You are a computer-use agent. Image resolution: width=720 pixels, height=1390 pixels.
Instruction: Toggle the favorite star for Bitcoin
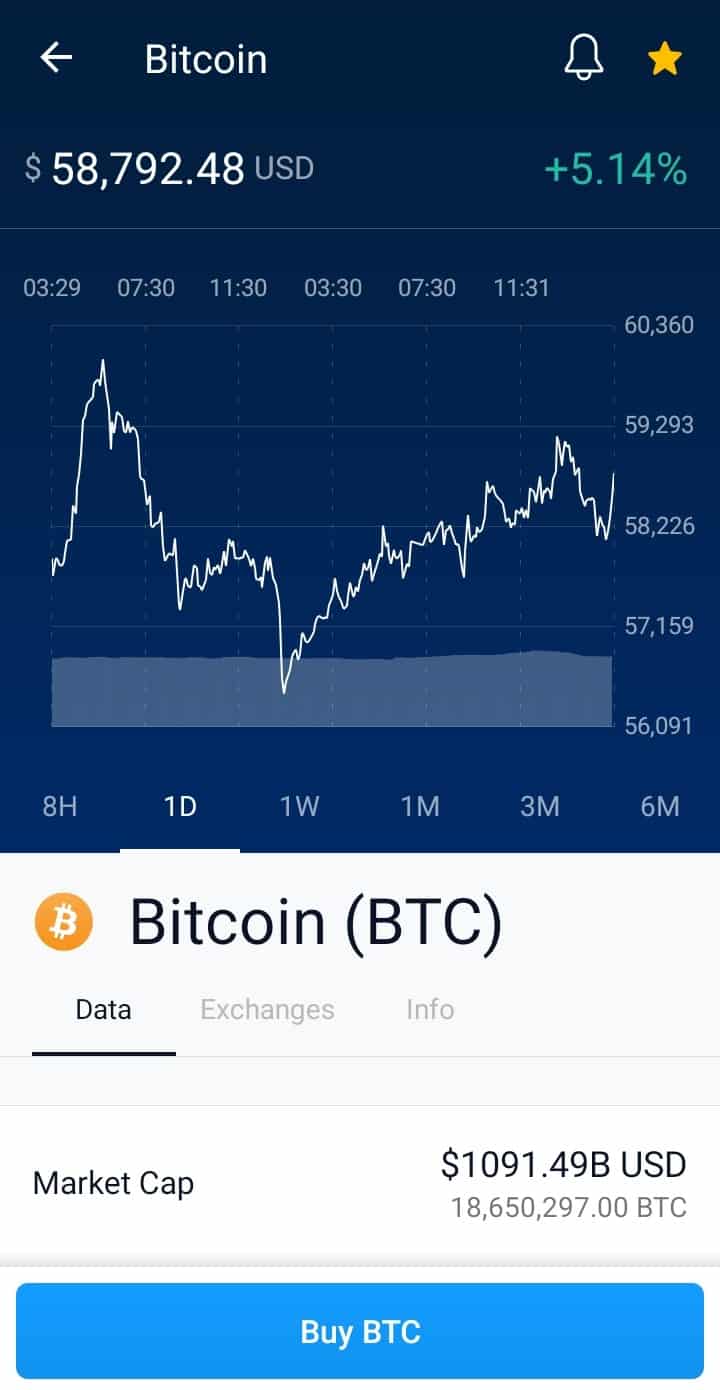coord(664,60)
